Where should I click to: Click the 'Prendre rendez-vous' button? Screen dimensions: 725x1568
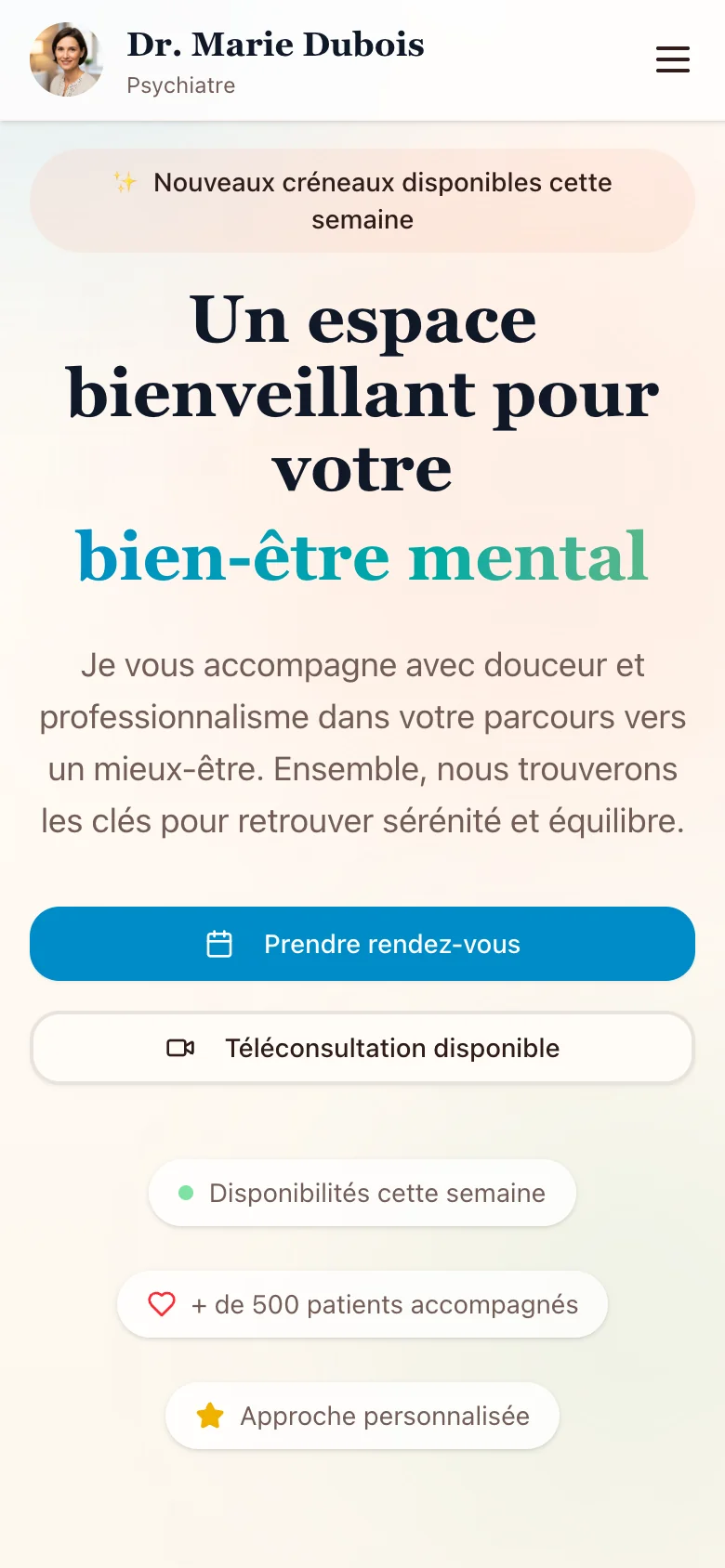tap(362, 944)
